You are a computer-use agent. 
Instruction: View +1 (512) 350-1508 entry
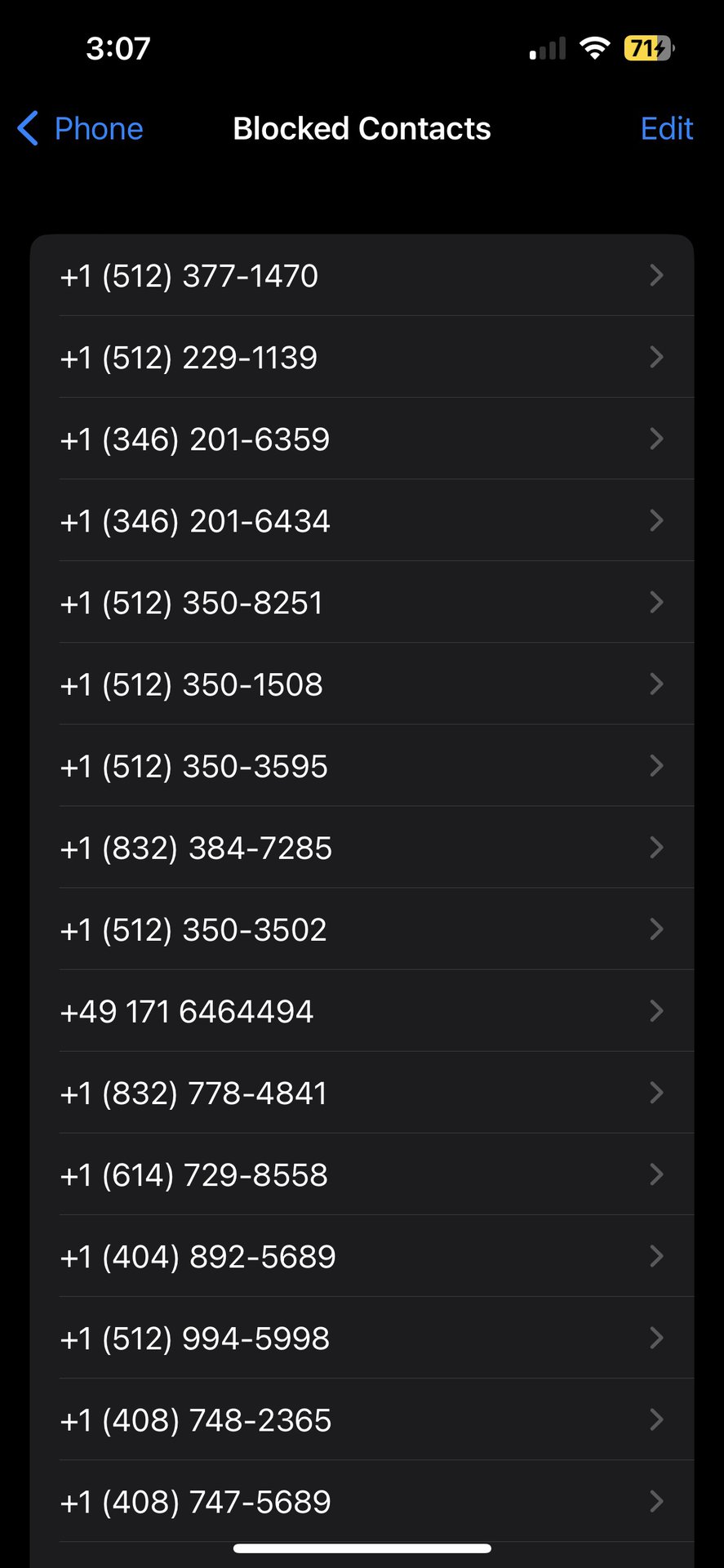point(362,684)
